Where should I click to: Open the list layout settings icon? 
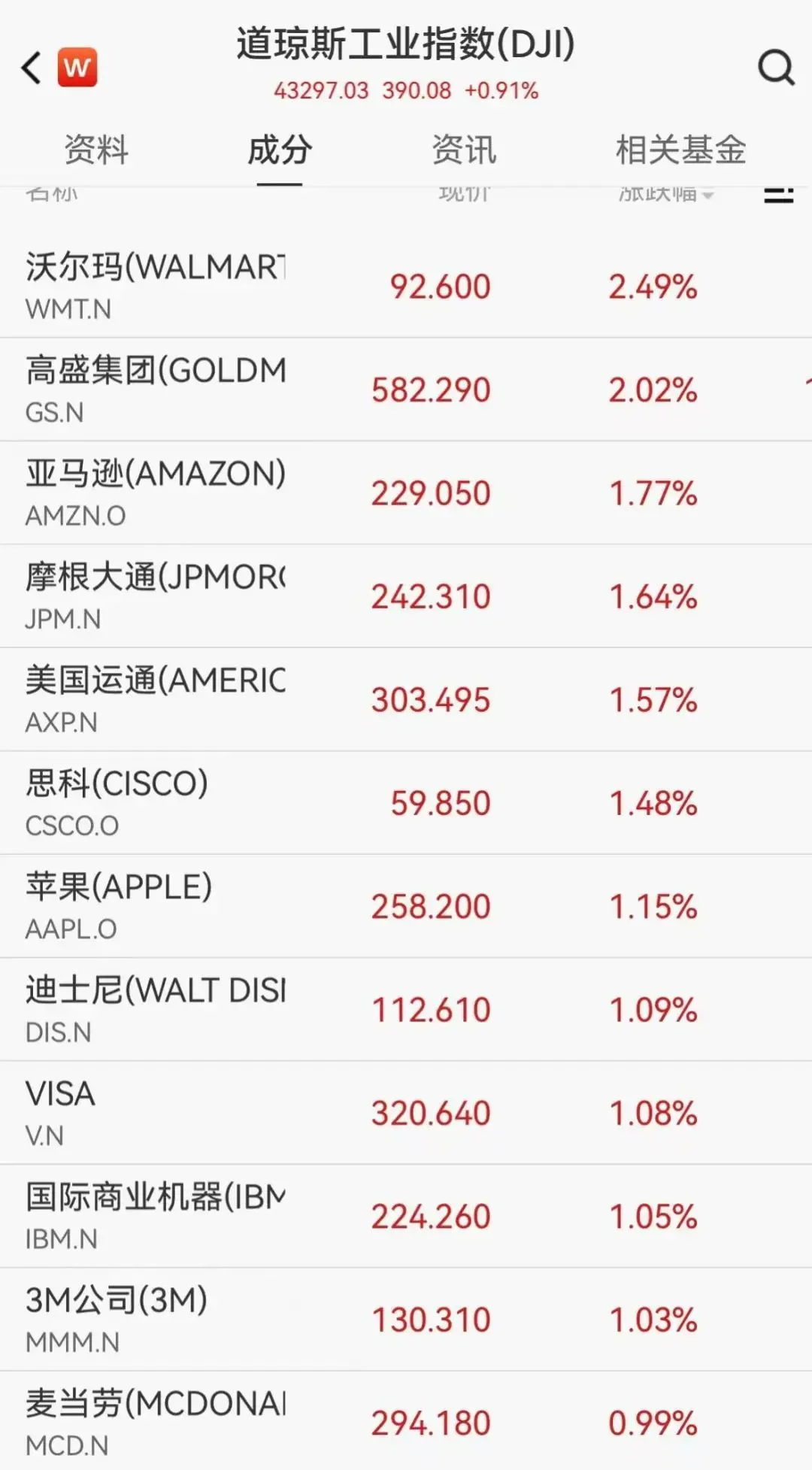778,194
